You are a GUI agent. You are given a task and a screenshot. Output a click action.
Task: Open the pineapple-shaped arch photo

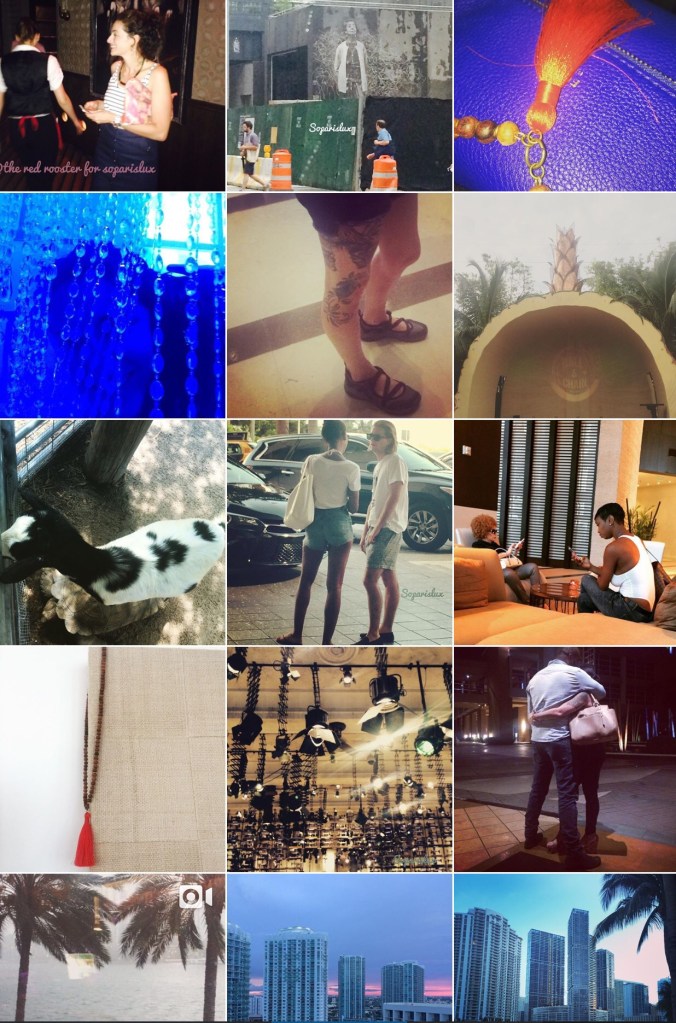click(x=565, y=305)
